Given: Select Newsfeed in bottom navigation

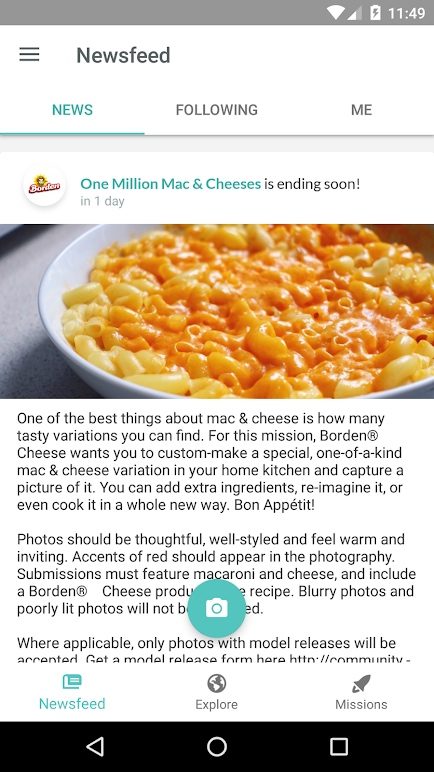Looking at the screenshot, I should click(72, 692).
